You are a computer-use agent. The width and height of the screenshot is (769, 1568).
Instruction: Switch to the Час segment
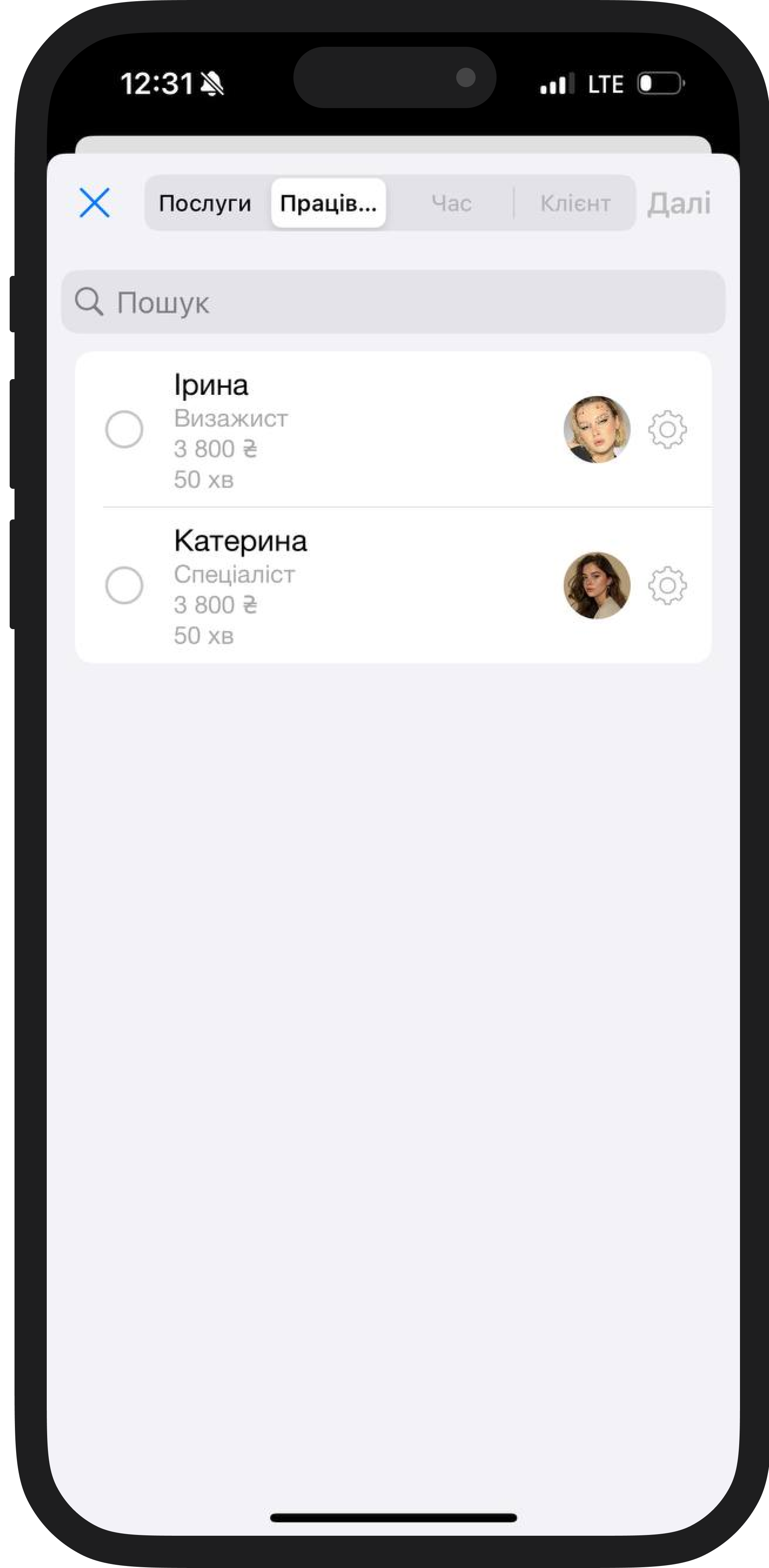[x=451, y=203]
